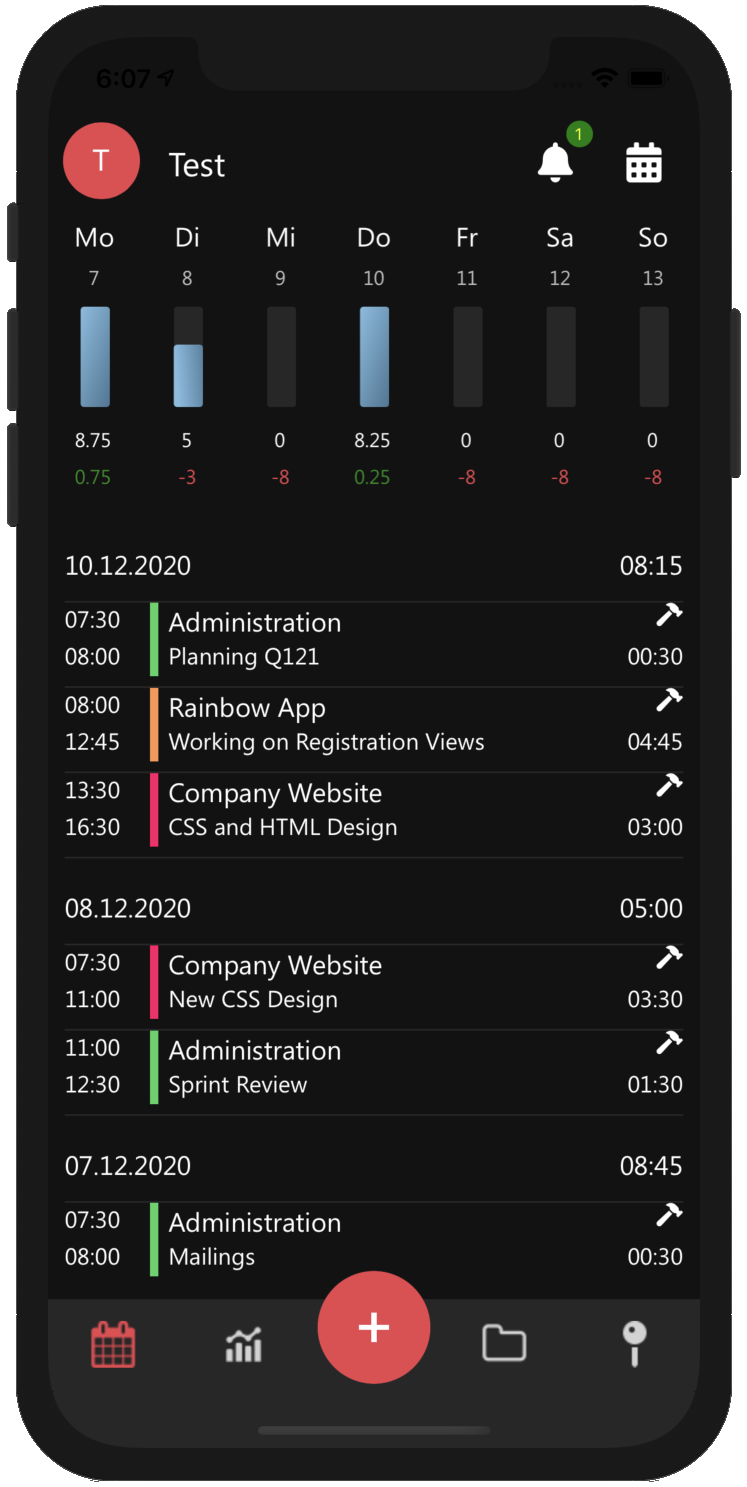Open the calendar icon in the top right
The height and width of the screenshot is (1487, 747).
pyautogui.click(x=642, y=161)
